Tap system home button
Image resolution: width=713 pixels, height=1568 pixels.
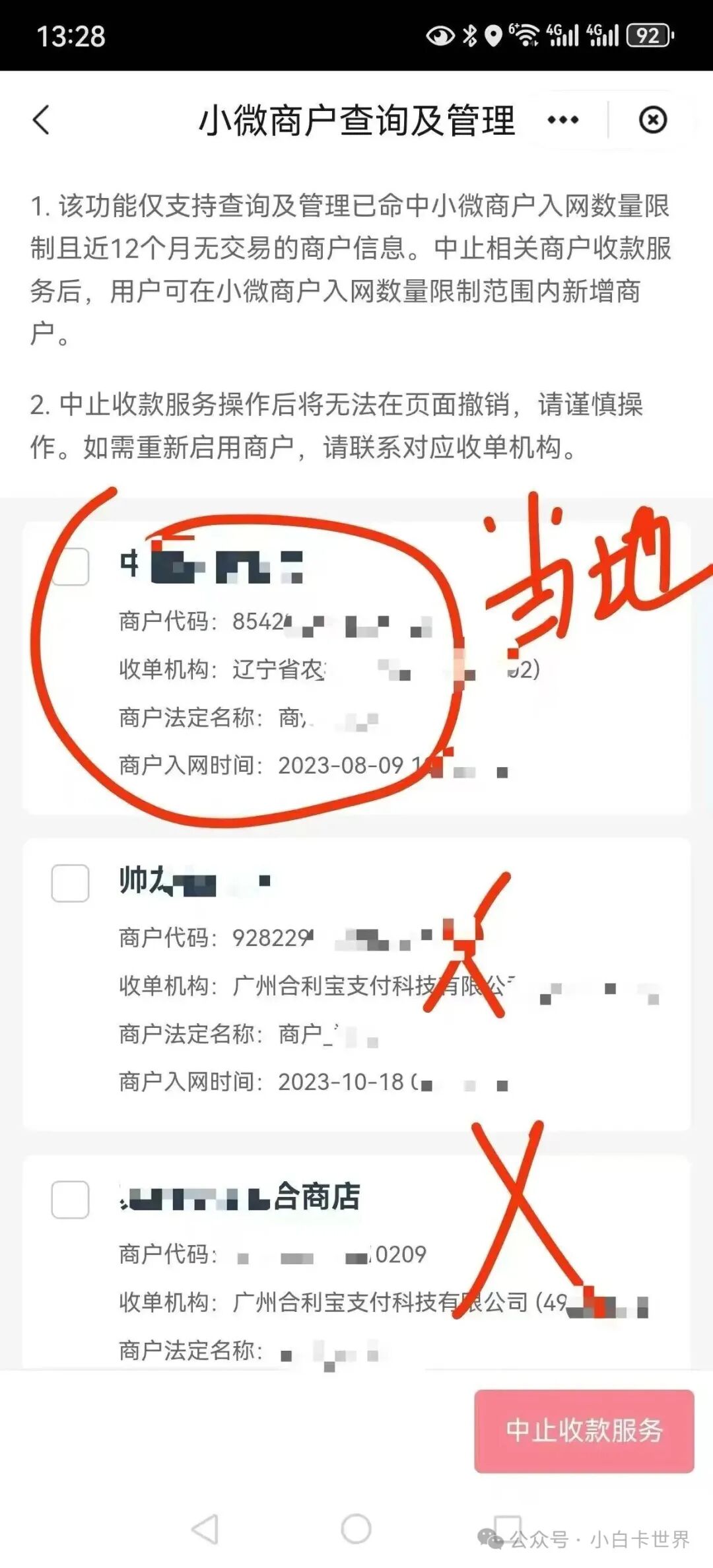pos(356,1529)
